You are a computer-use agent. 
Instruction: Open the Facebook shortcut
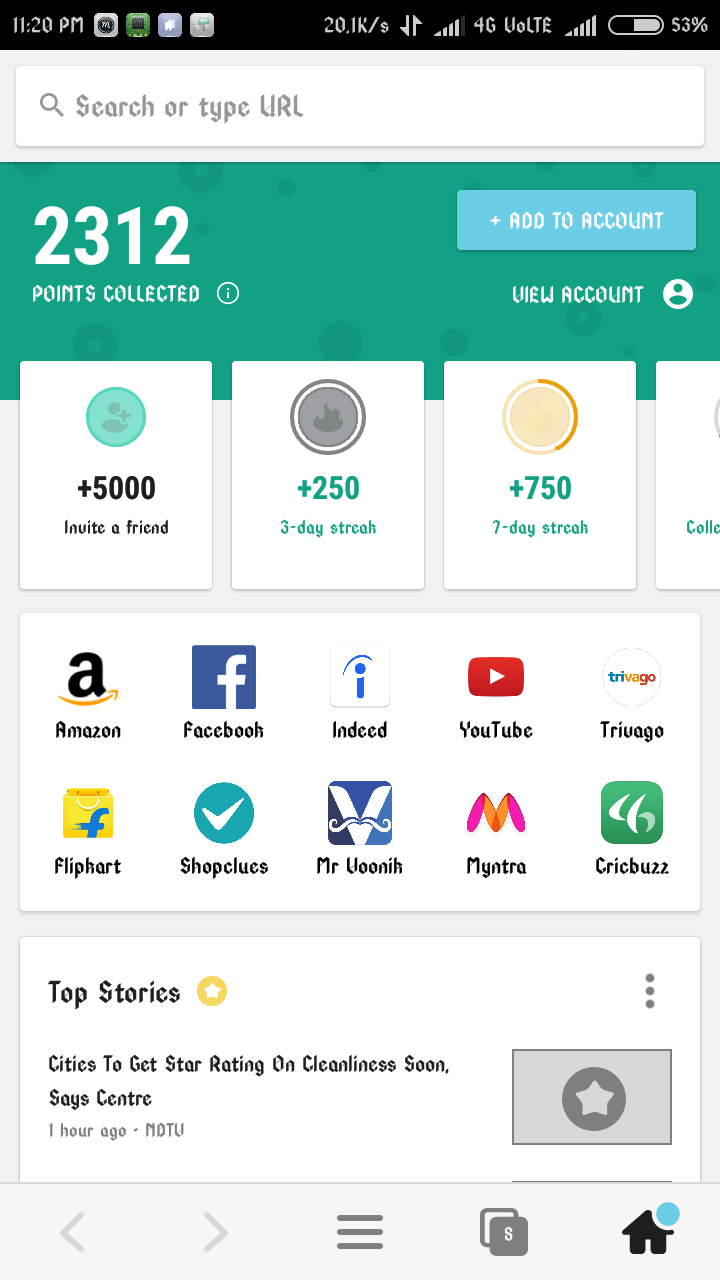[223, 692]
